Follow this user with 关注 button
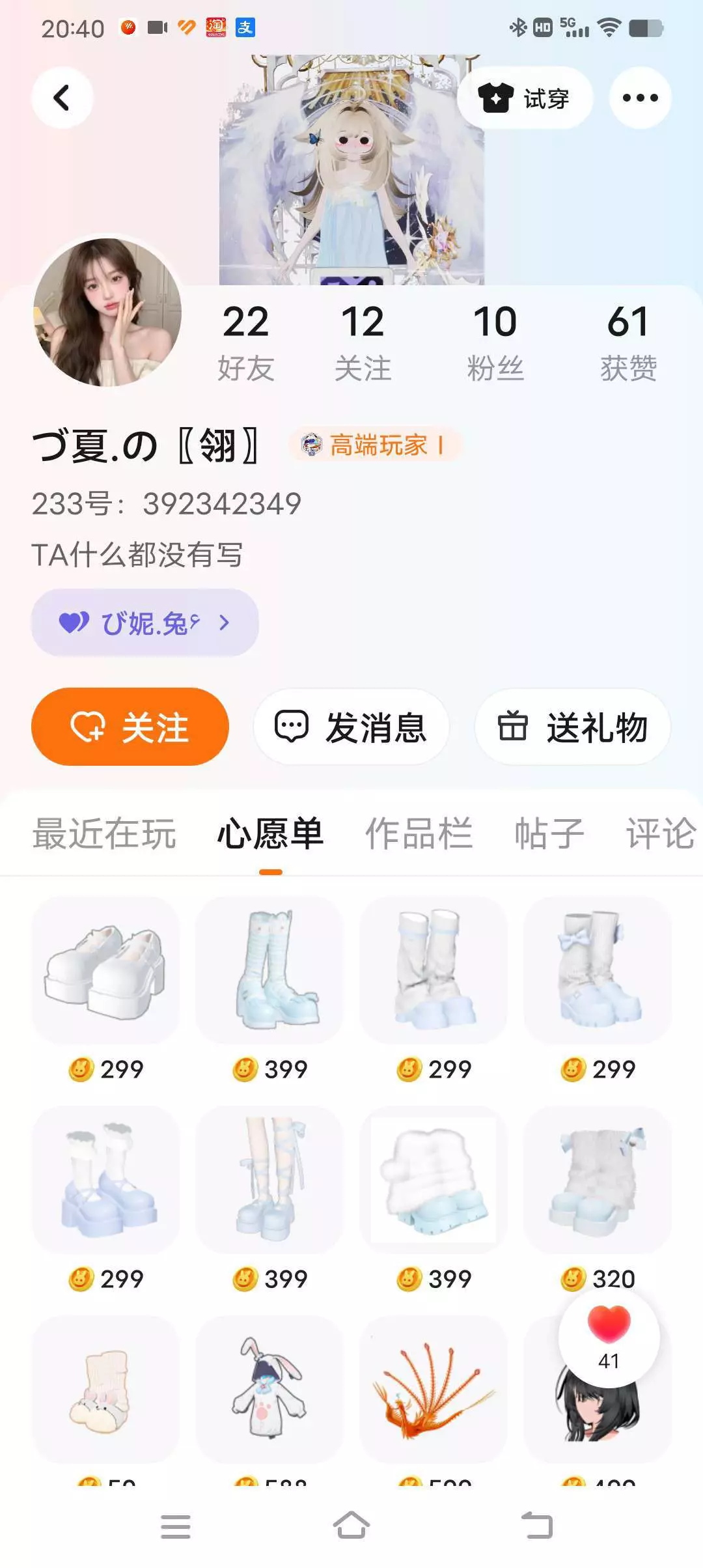703x1568 pixels. pos(130,727)
